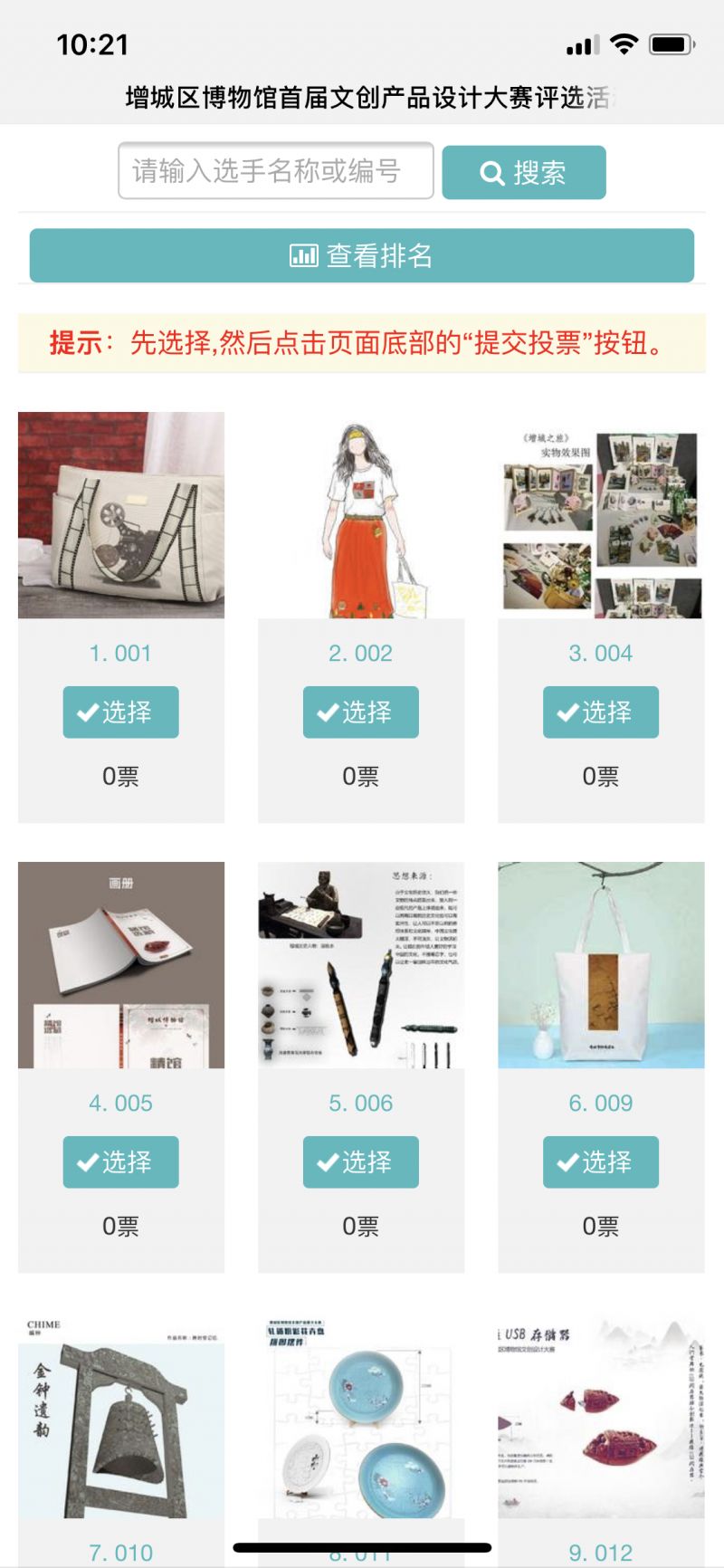Select entry 4. 005 for voting
Image resolution: width=724 pixels, height=1568 pixels.
[120, 1162]
